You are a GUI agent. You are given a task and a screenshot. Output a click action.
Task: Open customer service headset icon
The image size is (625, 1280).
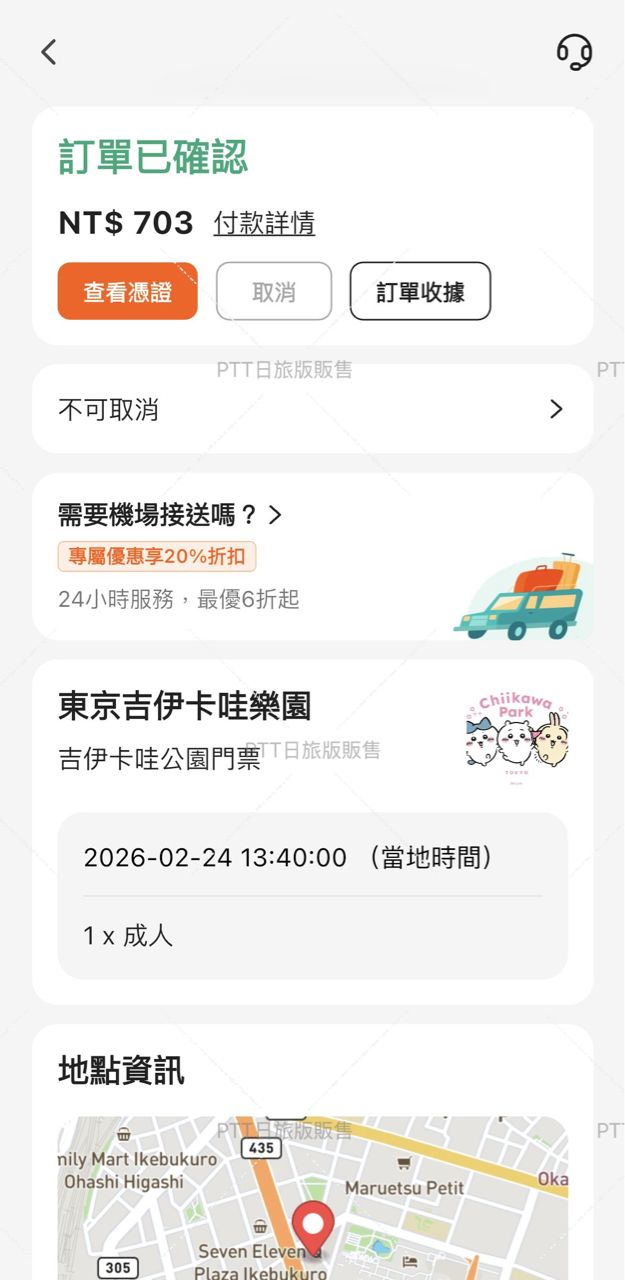(x=574, y=52)
